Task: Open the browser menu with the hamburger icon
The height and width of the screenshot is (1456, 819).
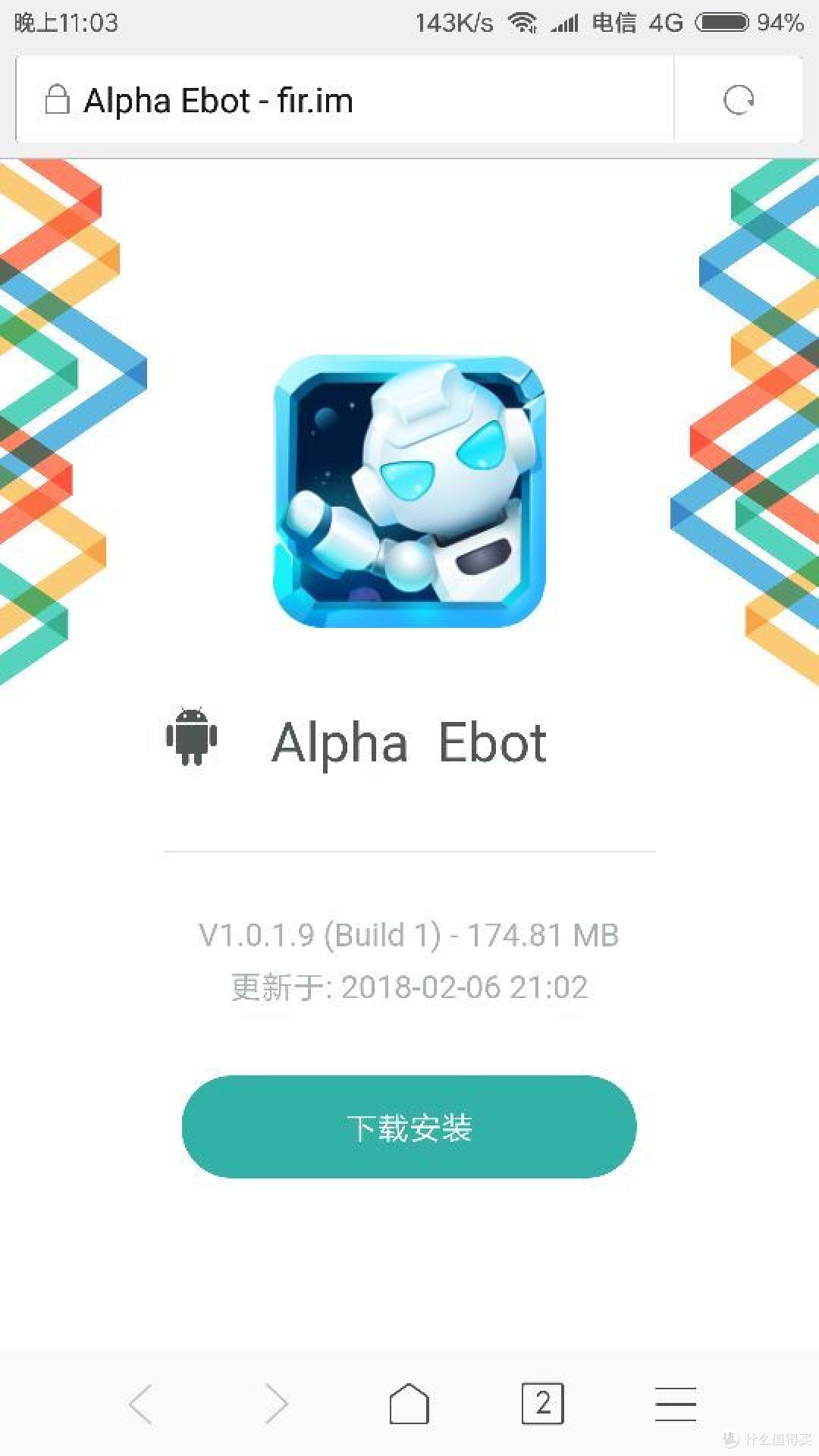Action: coord(675,1403)
